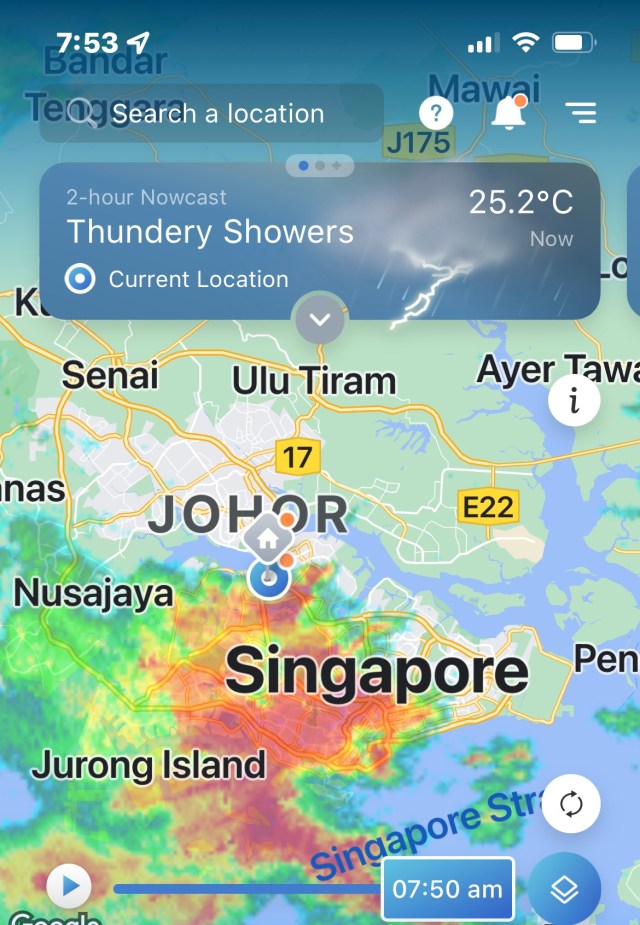Expand the nowcast card with the chevron
640x925 pixels.
[320, 320]
